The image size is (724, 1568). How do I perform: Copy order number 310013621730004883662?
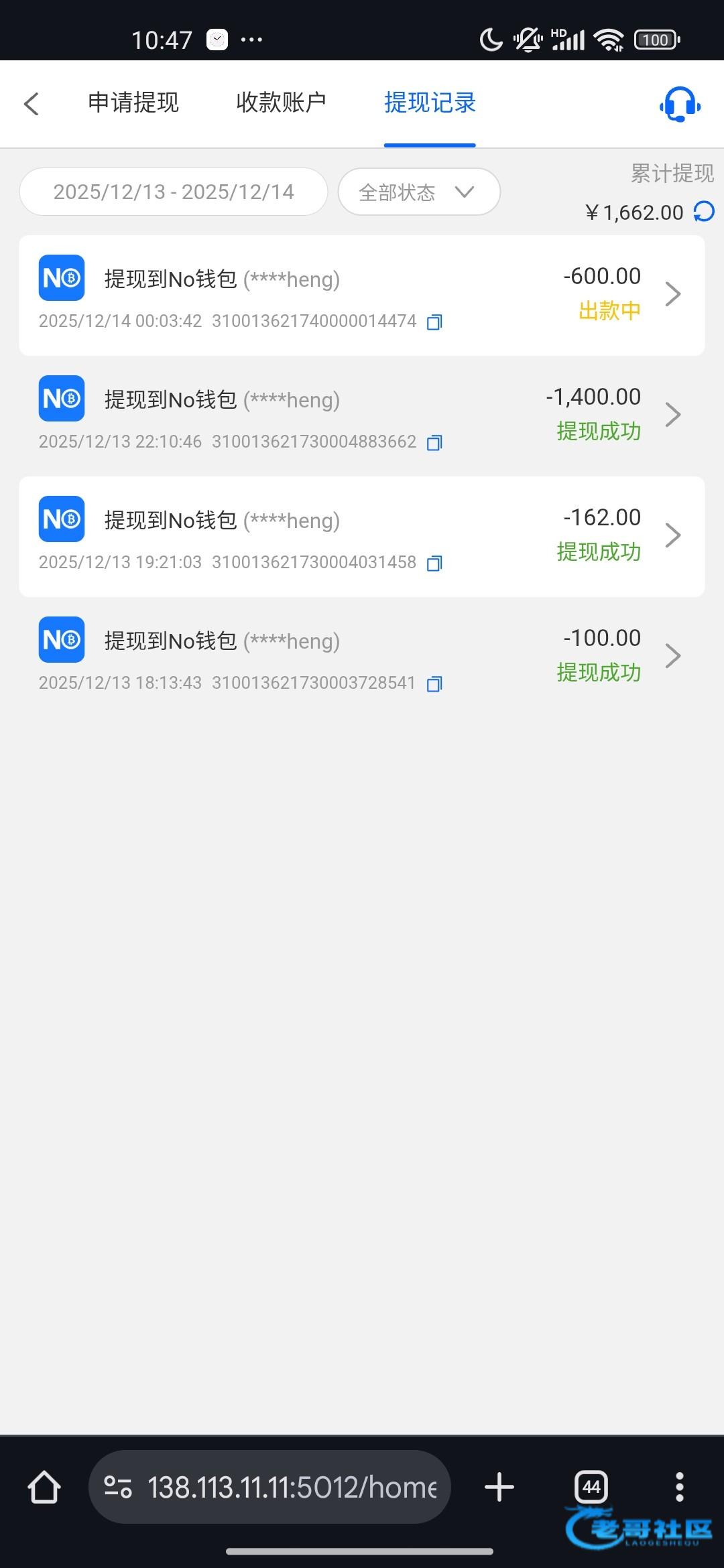pyautogui.click(x=434, y=442)
